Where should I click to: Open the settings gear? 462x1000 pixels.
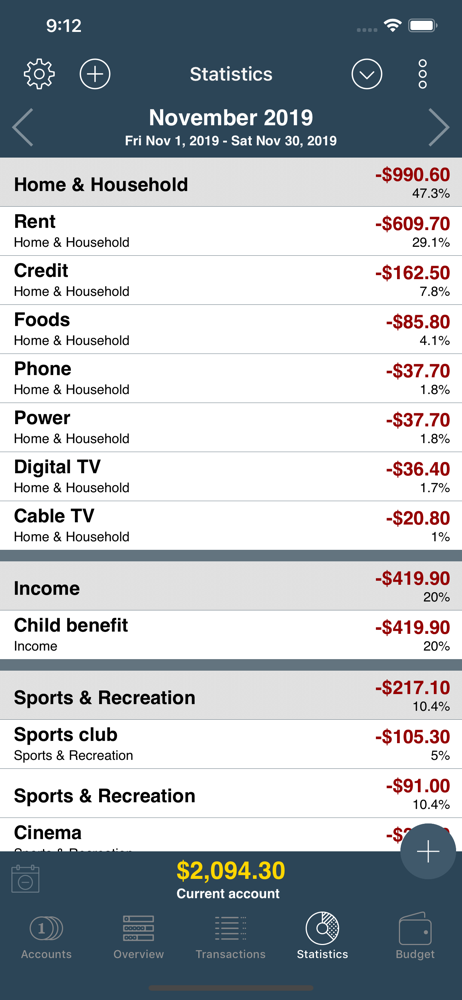[x=40, y=74]
